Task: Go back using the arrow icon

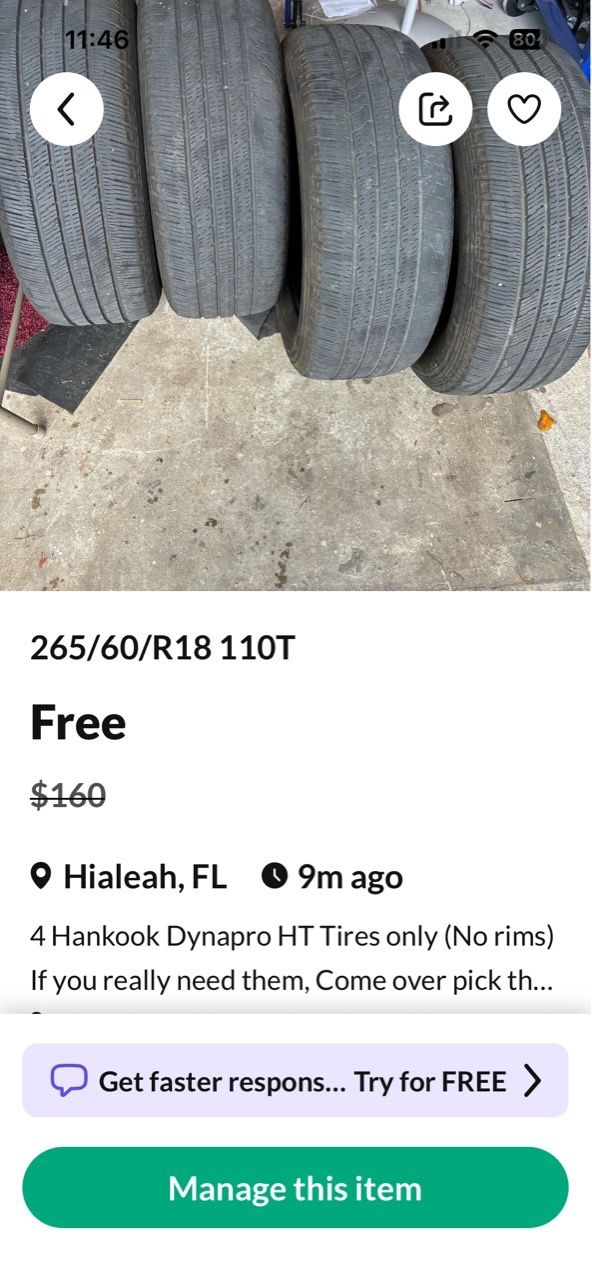Action: pos(67,109)
